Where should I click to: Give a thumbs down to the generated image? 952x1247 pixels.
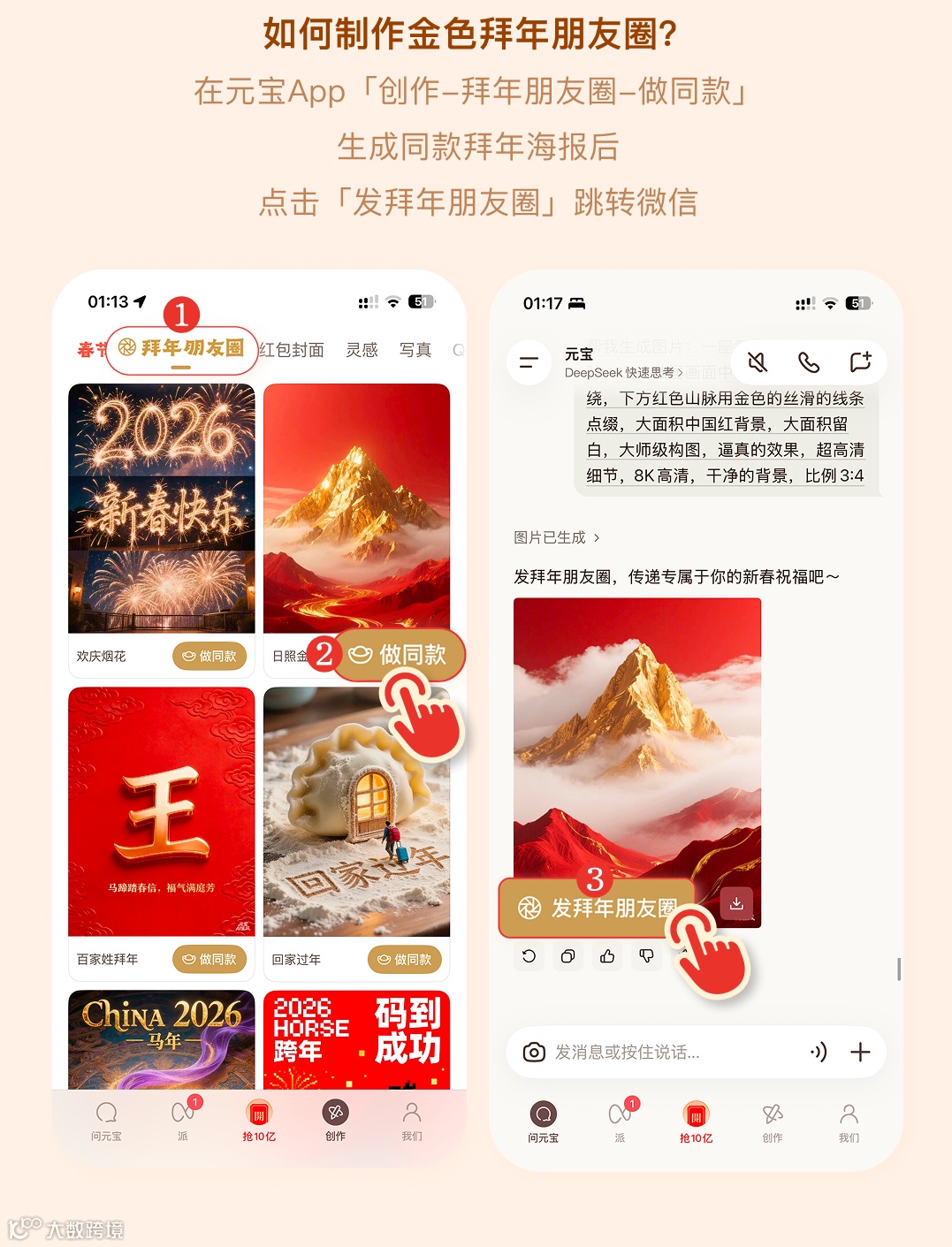click(646, 956)
